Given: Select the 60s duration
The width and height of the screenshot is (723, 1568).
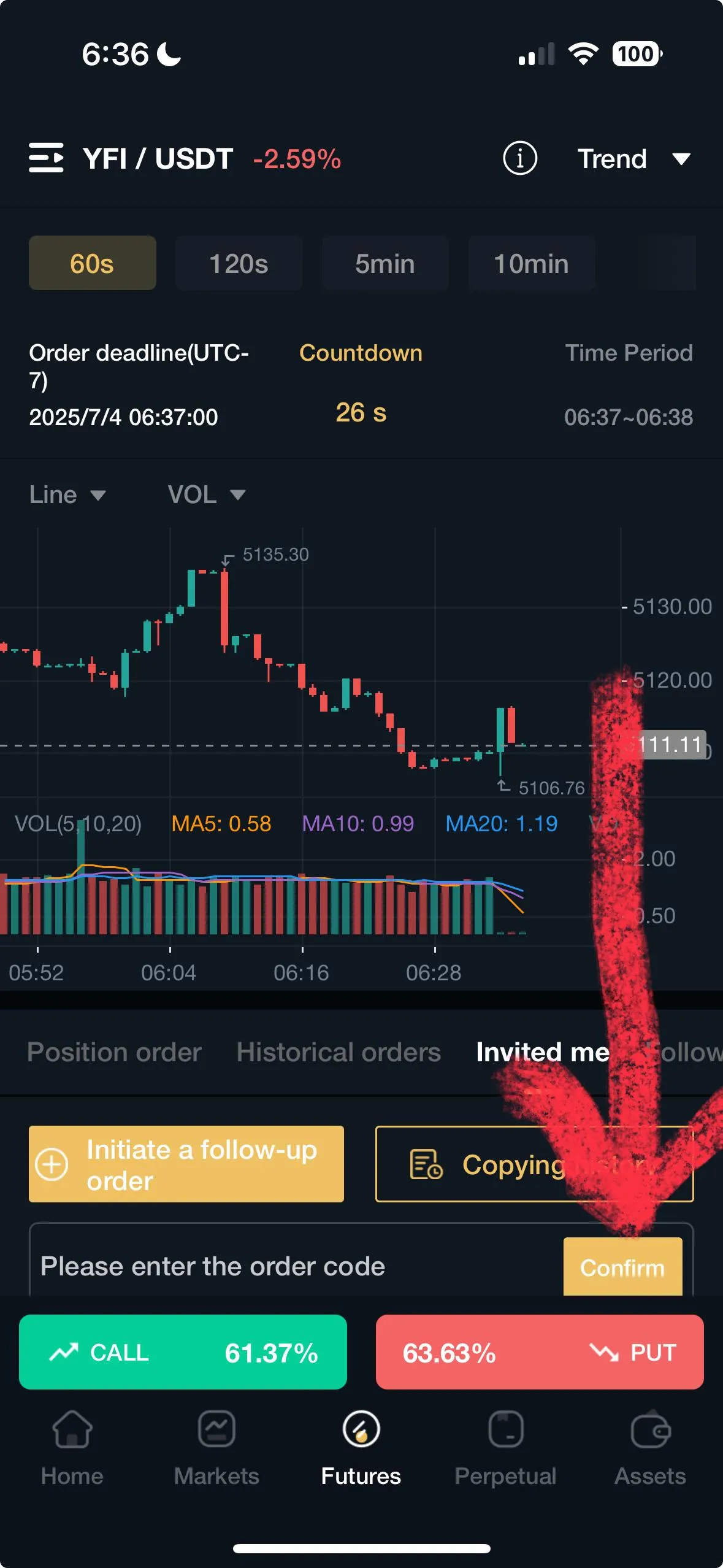Looking at the screenshot, I should pyautogui.click(x=92, y=263).
